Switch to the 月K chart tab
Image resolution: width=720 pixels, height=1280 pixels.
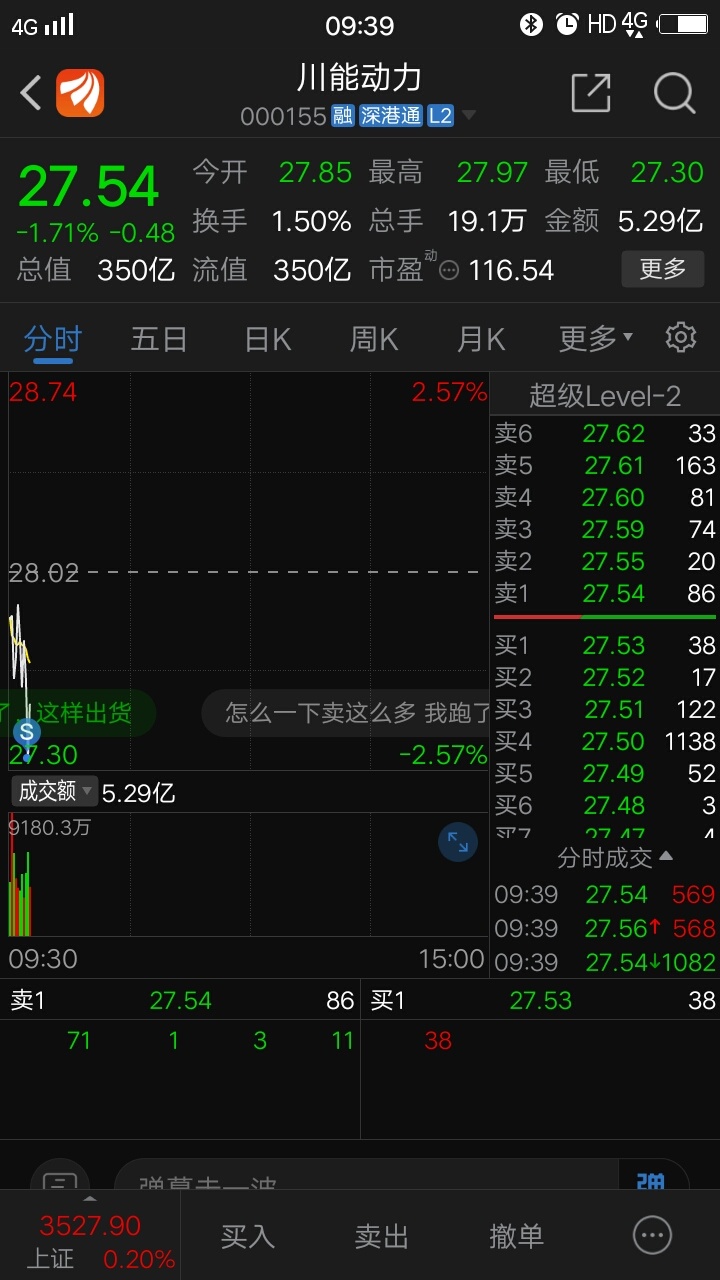click(x=481, y=339)
